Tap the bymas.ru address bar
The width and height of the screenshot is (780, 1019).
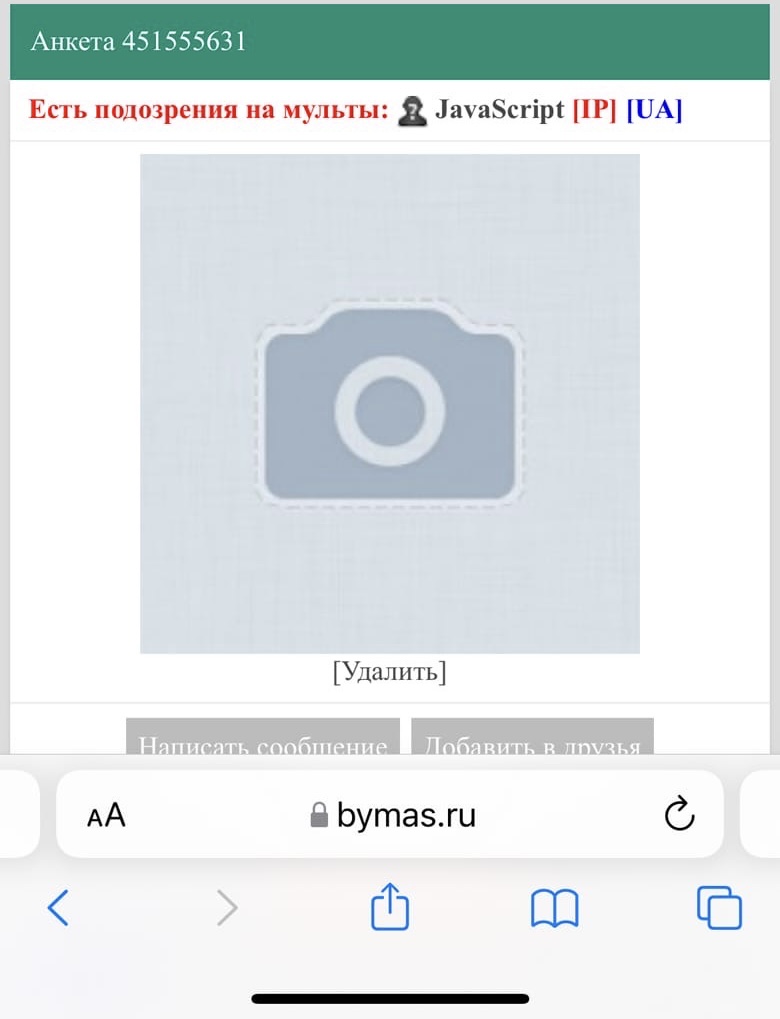point(392,816)
